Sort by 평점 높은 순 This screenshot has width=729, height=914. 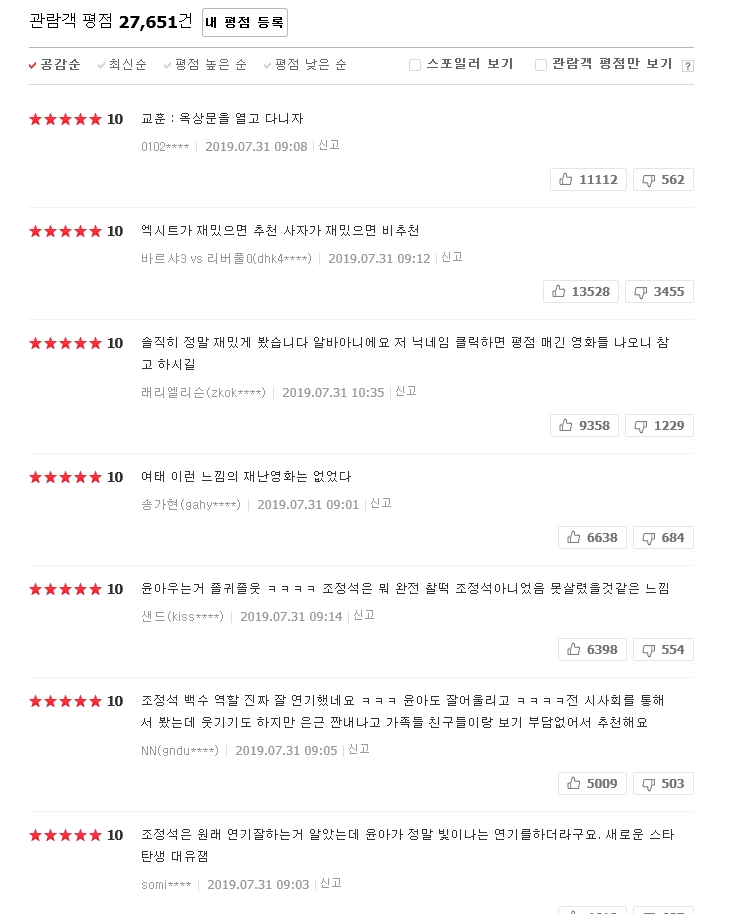point(210,65)
